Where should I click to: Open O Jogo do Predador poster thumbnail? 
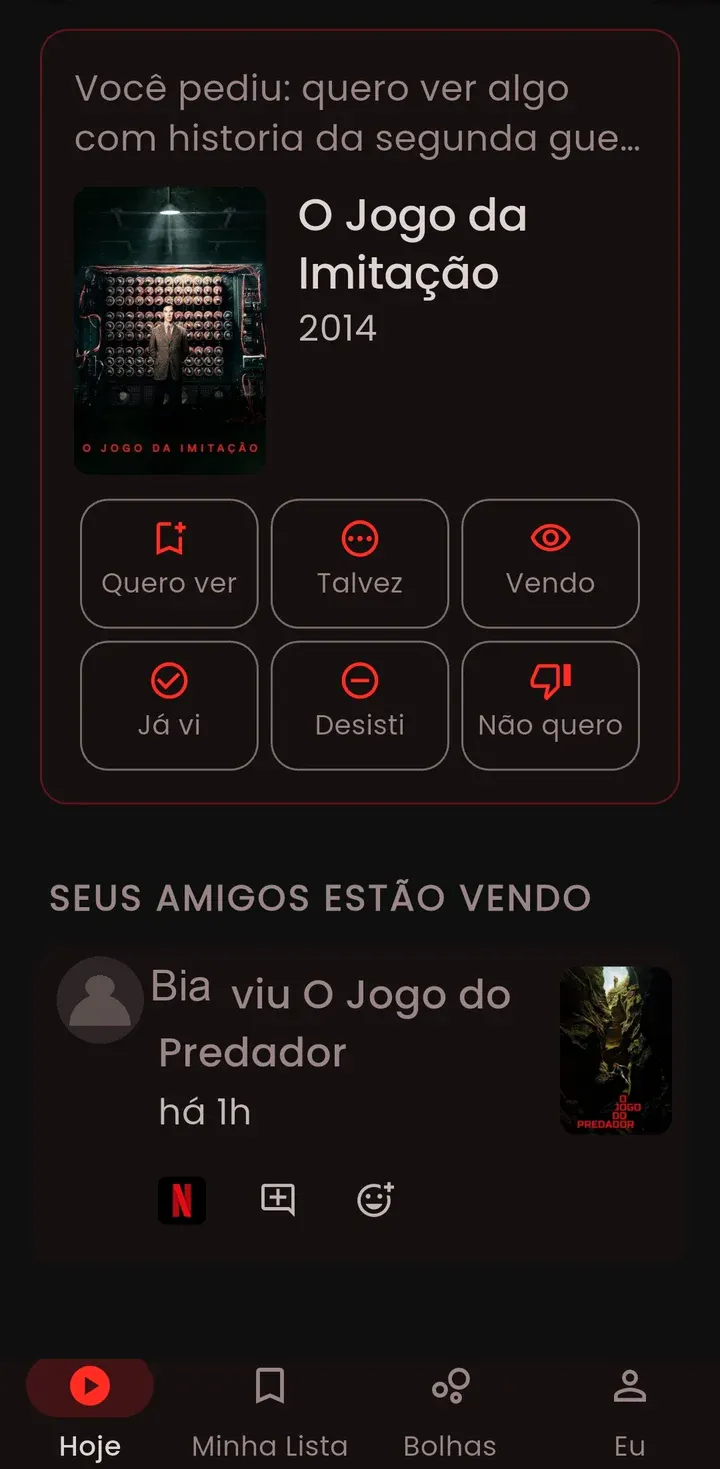tap(615, 1050)
